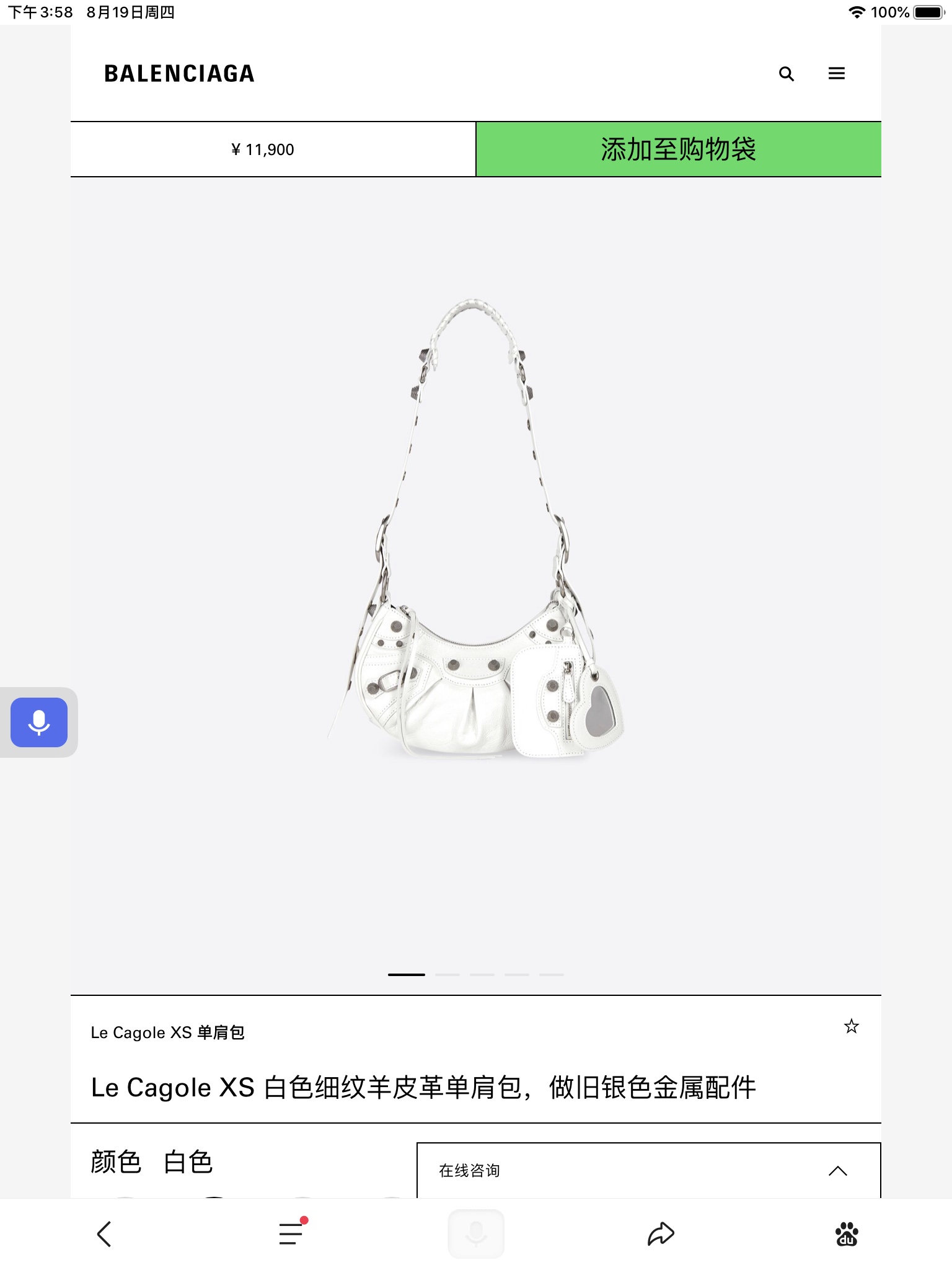The height and width of the screenshot is (1270, 952).
Task: Open the Baidu paw home icon
Action: (846, 1233)
